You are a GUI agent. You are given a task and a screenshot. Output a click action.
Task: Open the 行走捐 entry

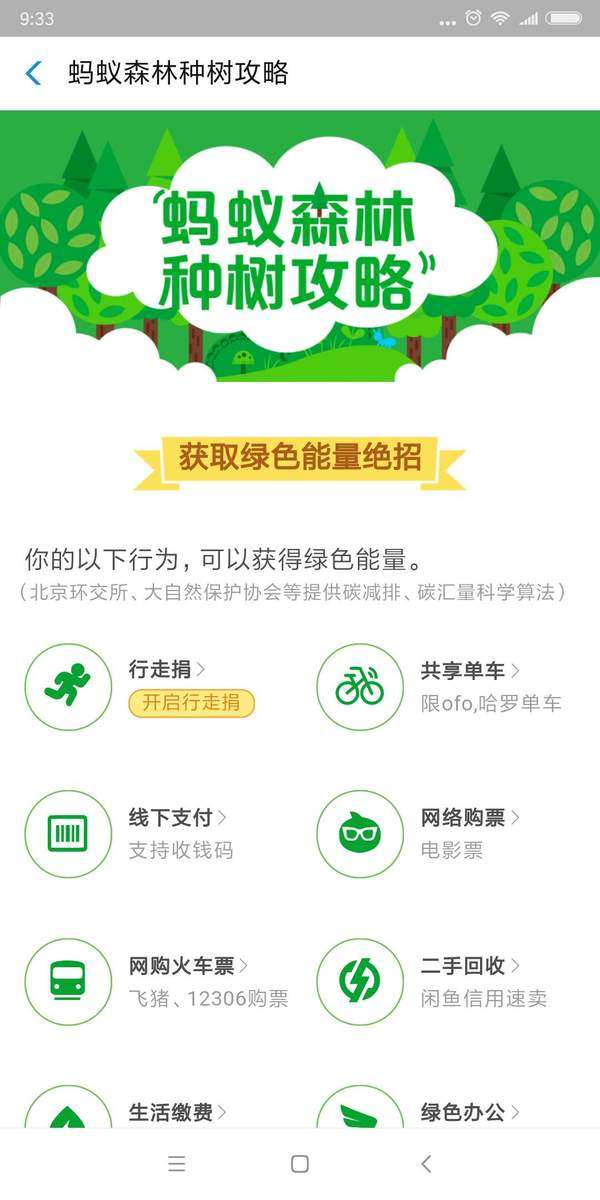click(x=166, y=669)
